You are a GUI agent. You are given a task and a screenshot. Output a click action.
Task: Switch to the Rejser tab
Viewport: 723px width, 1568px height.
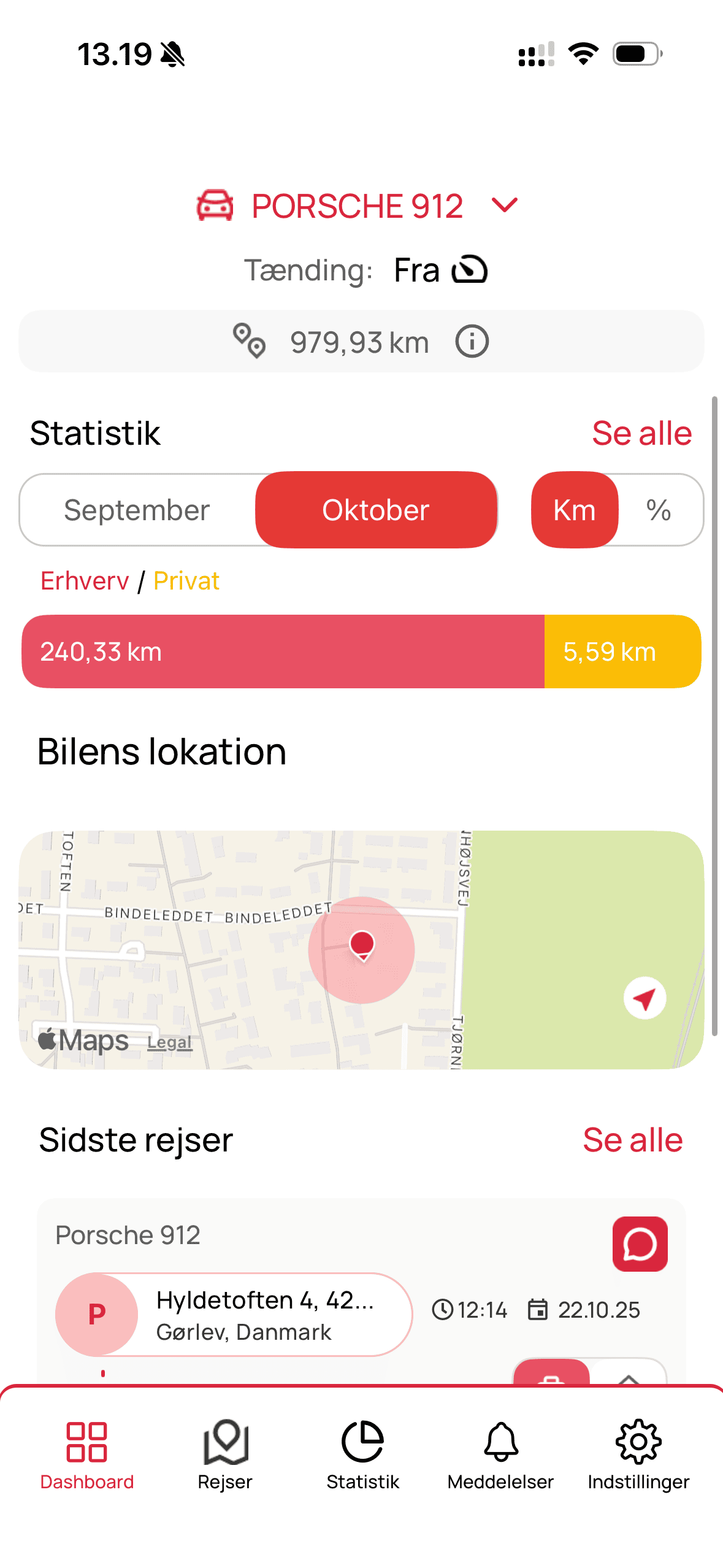(225, 1455)
